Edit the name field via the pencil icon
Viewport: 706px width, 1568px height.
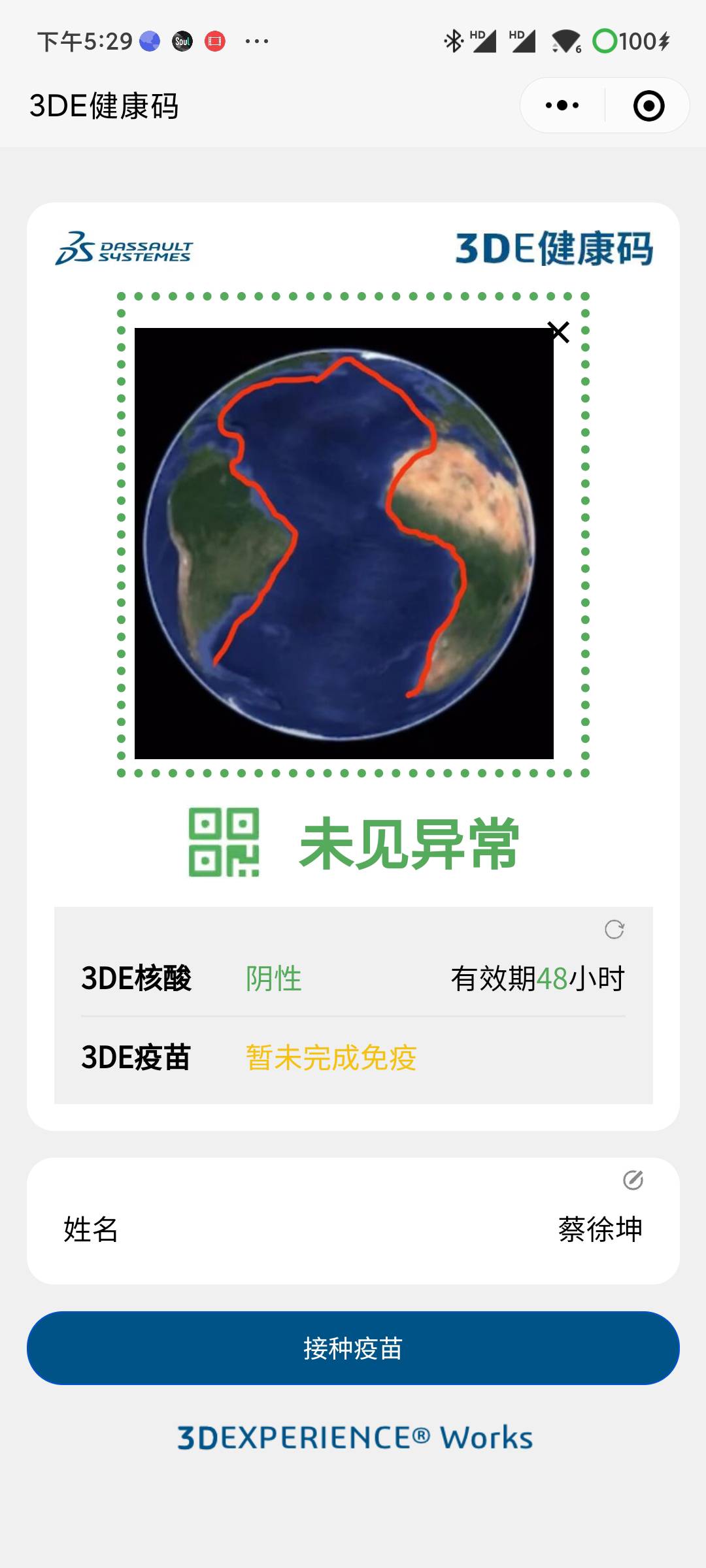point(633,1180)
